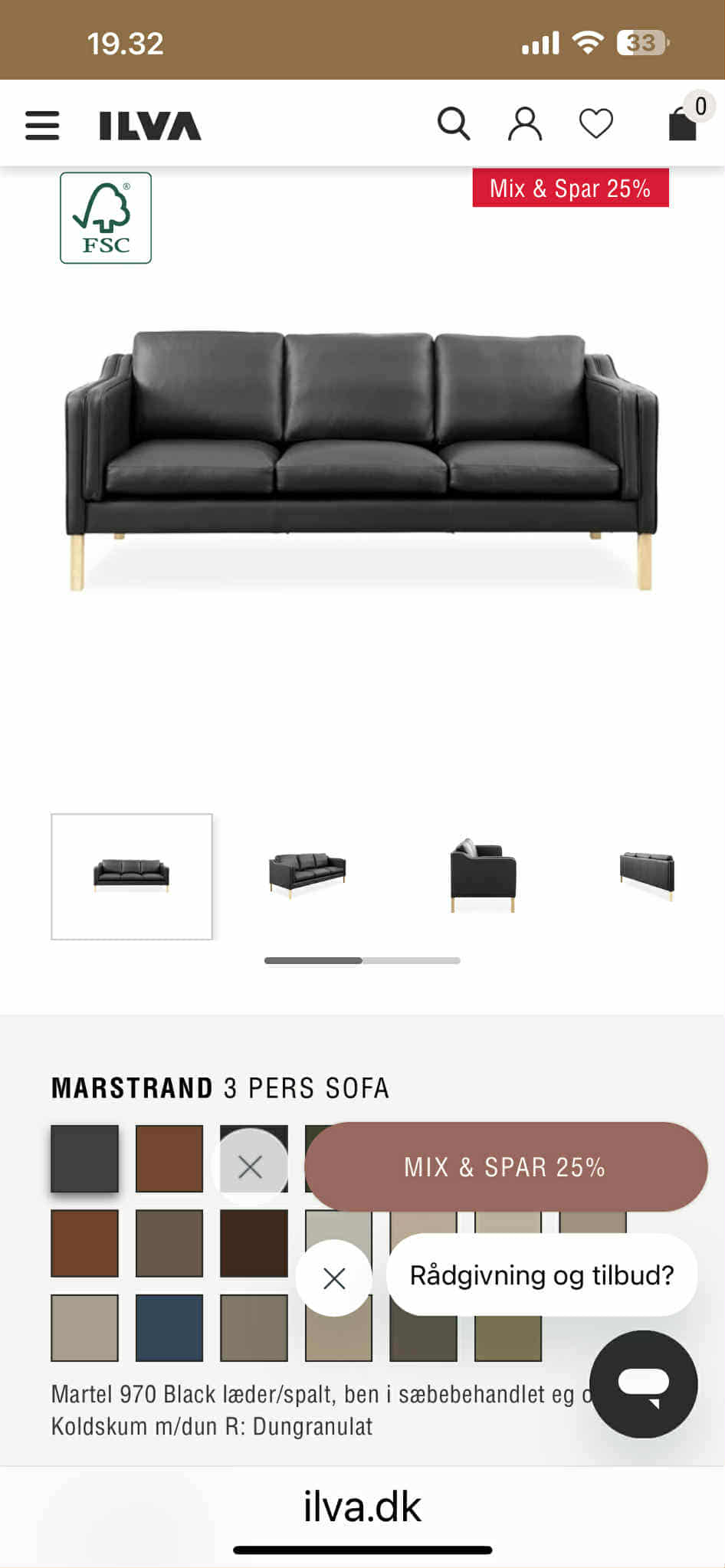Open the user account icon
This screenshot has height=1568, width=725.
[x=525, y=123]
